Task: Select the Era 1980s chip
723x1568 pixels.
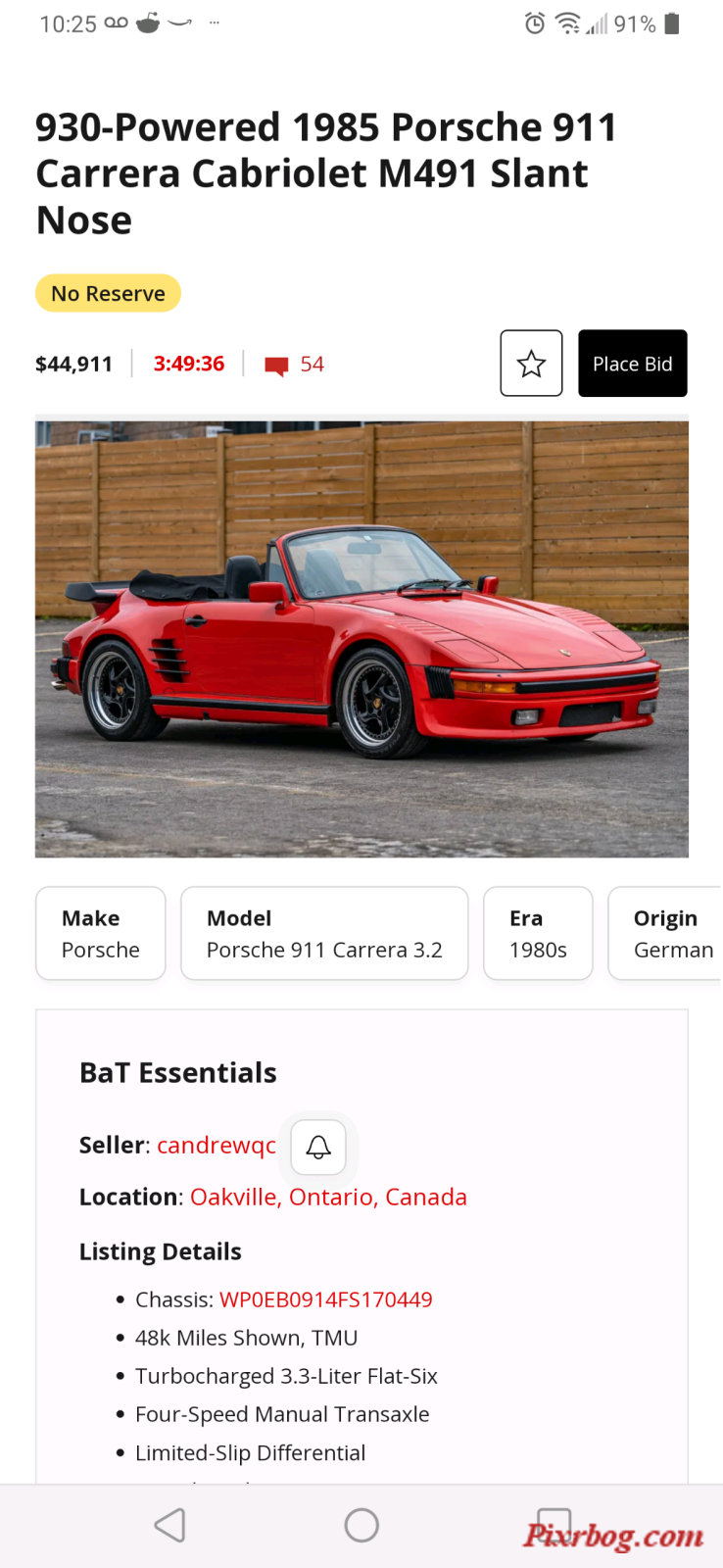Action: pos(538,933)
